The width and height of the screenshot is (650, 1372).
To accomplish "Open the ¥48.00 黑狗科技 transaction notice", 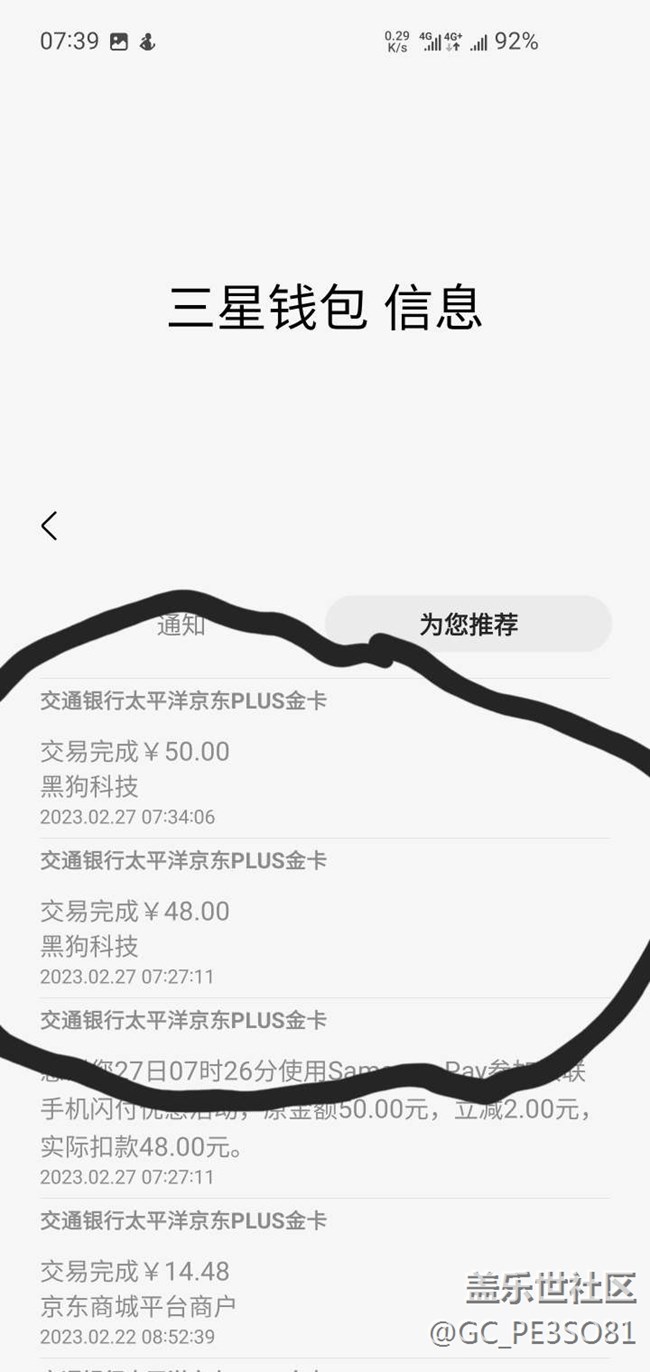I will click(325, 920).
